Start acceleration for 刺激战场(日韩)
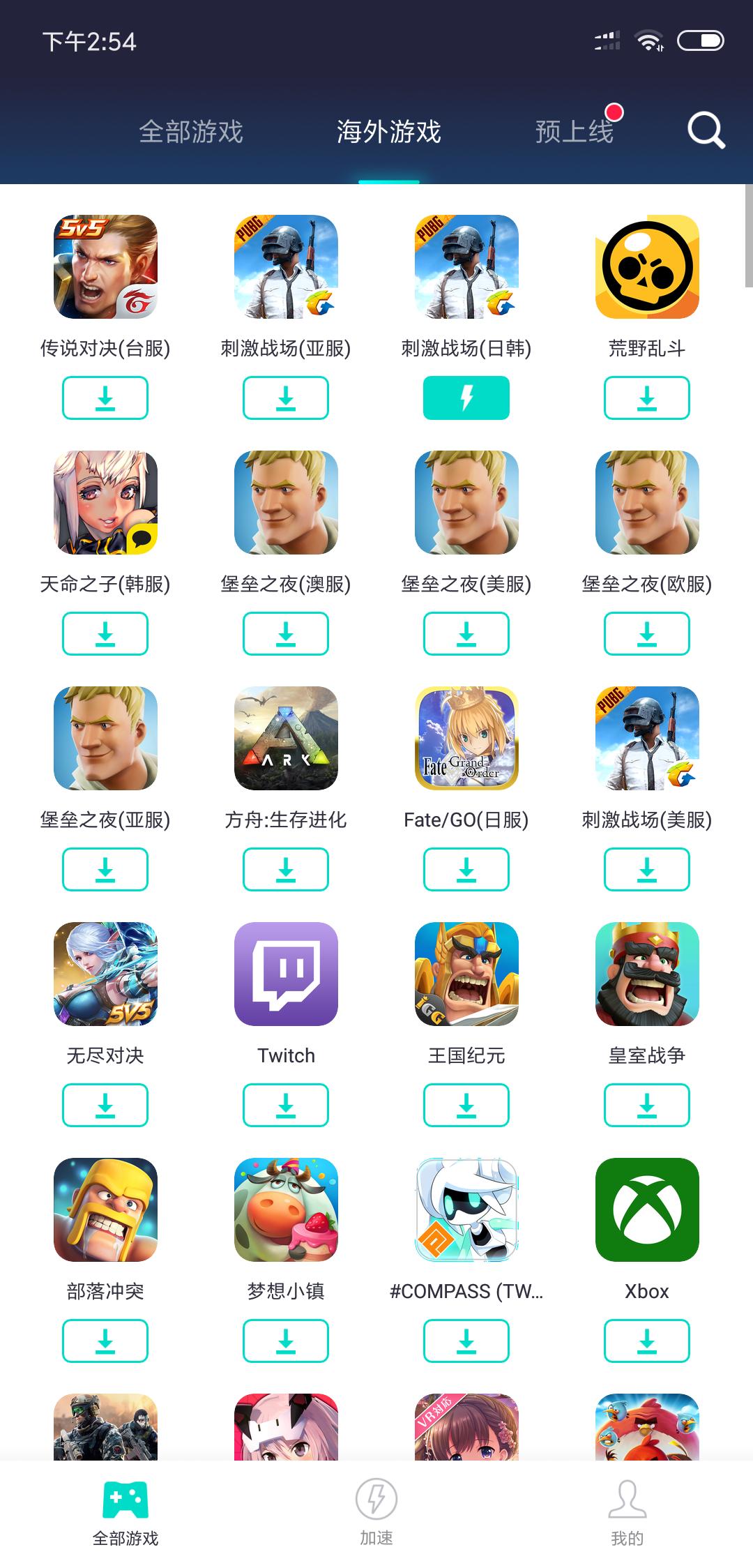The image size is (753, 1568). point(466,398)
